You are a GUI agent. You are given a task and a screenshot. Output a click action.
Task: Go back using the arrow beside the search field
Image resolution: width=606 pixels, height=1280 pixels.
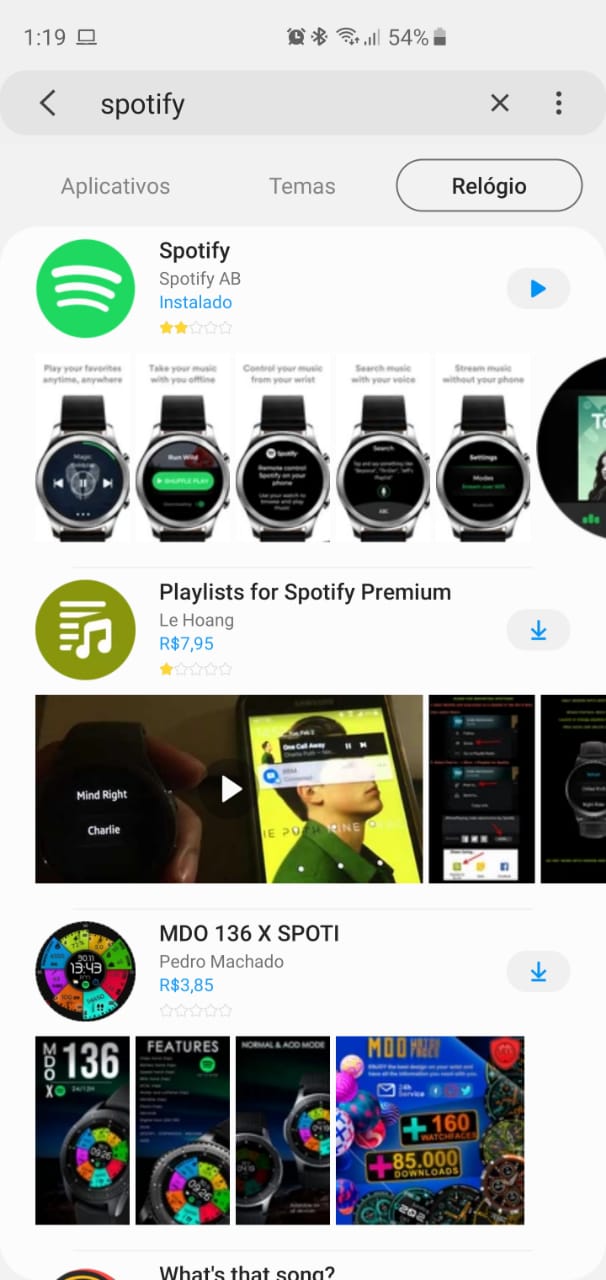click(47, 103)
